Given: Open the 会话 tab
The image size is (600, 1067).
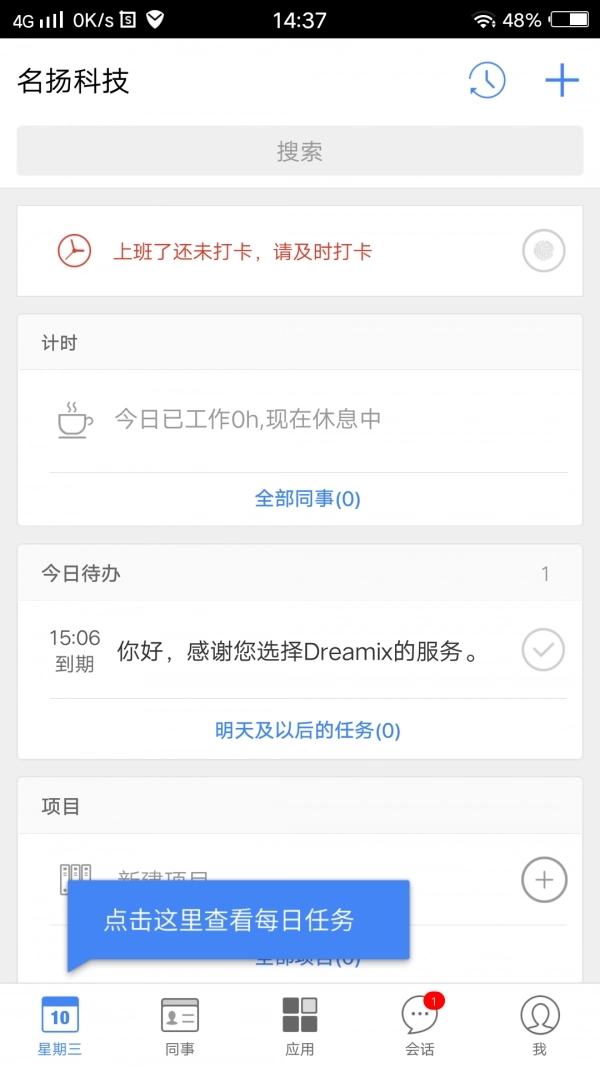Looking at the screenshot, I should click(x=420, y=1026).
